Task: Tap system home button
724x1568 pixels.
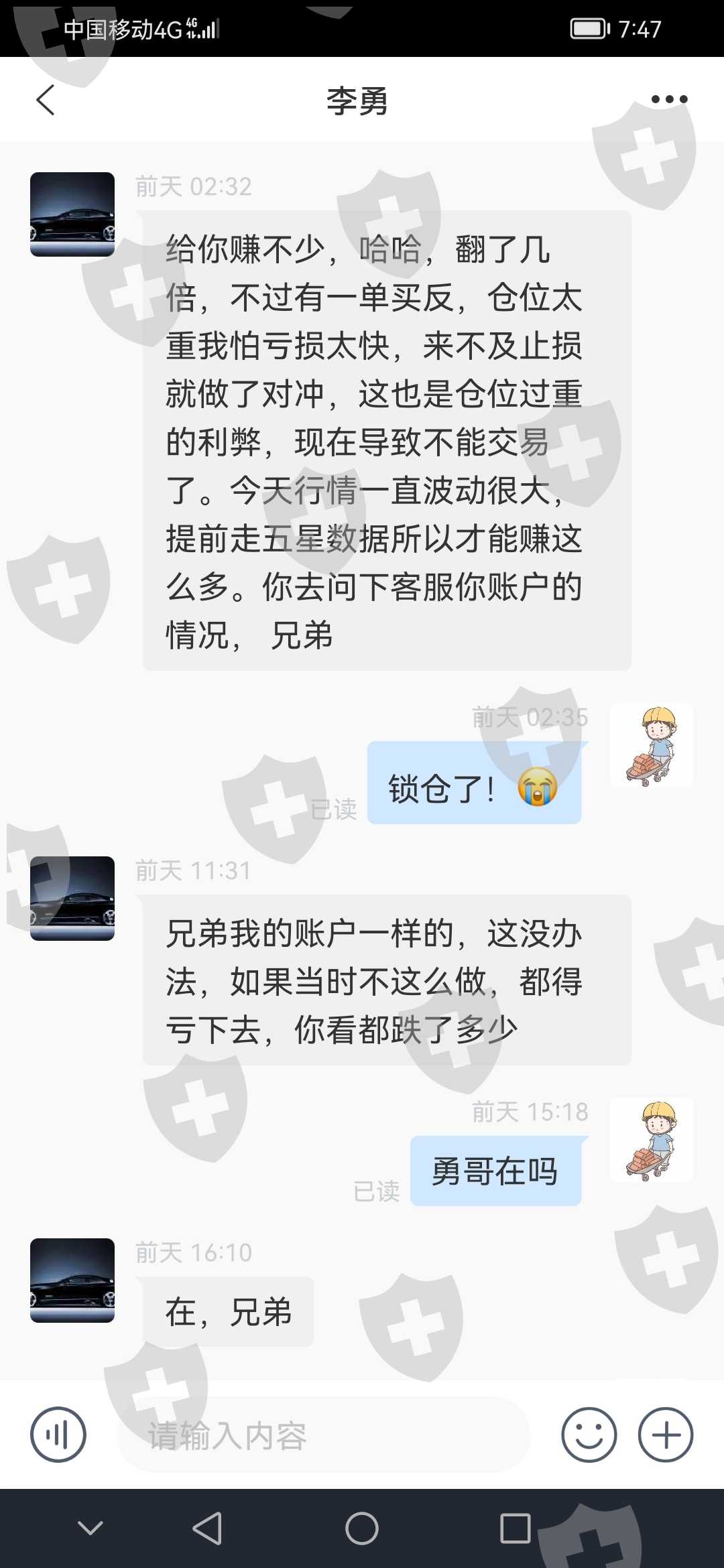Action: point(362,1528)
